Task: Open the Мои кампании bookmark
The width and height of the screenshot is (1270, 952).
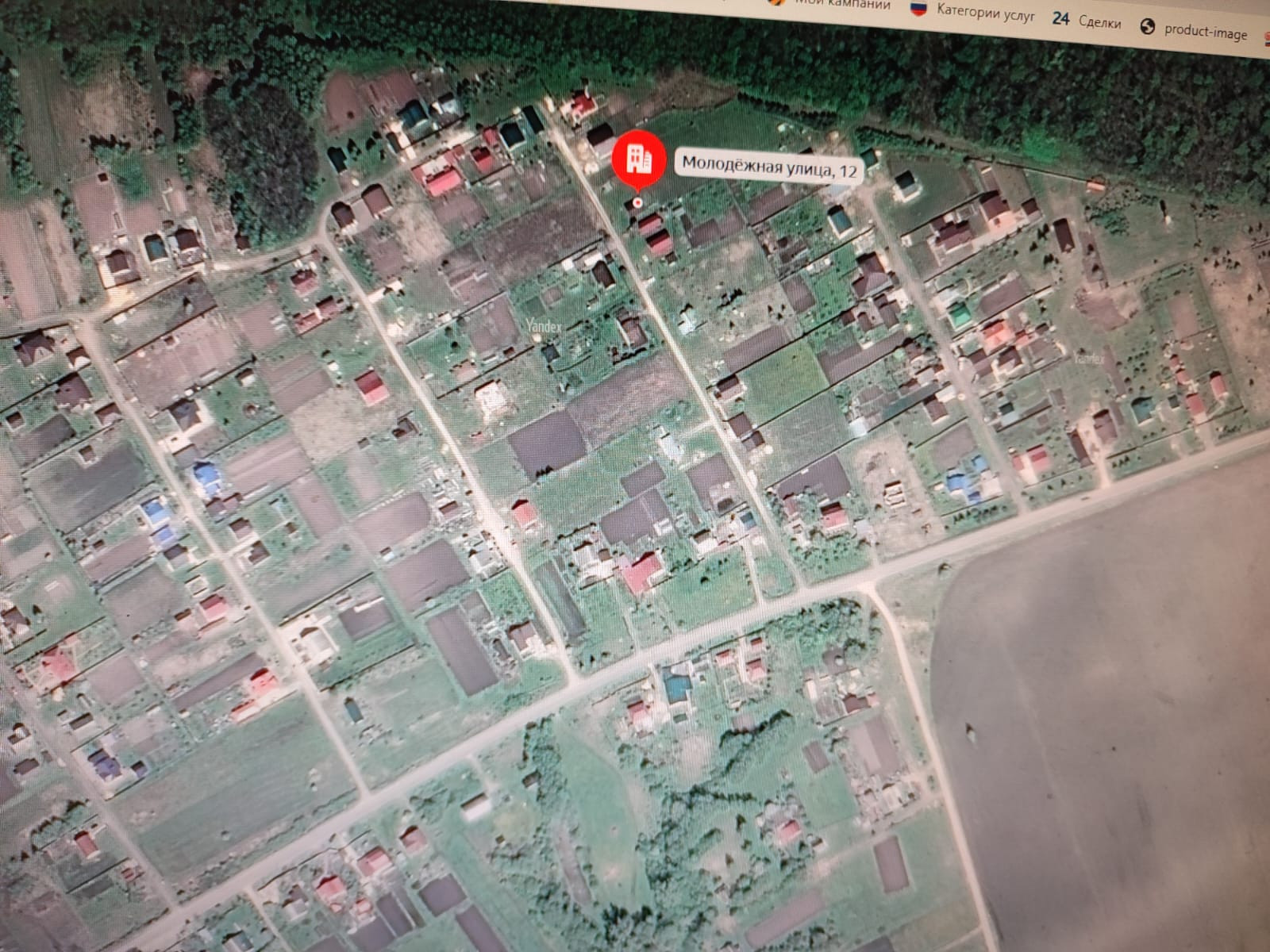Action: tap(841, 4)
